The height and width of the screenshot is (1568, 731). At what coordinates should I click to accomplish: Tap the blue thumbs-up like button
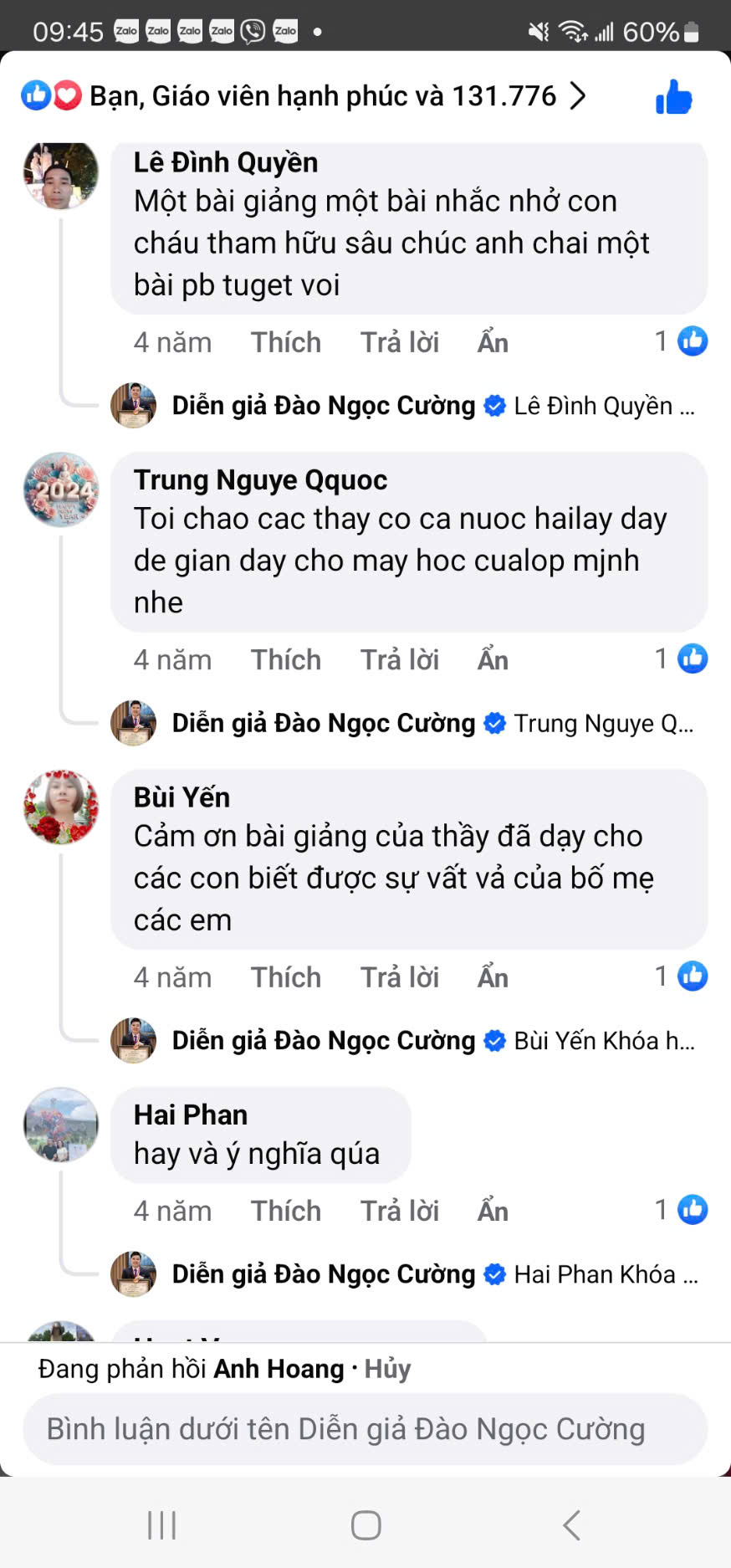point(673,97)
